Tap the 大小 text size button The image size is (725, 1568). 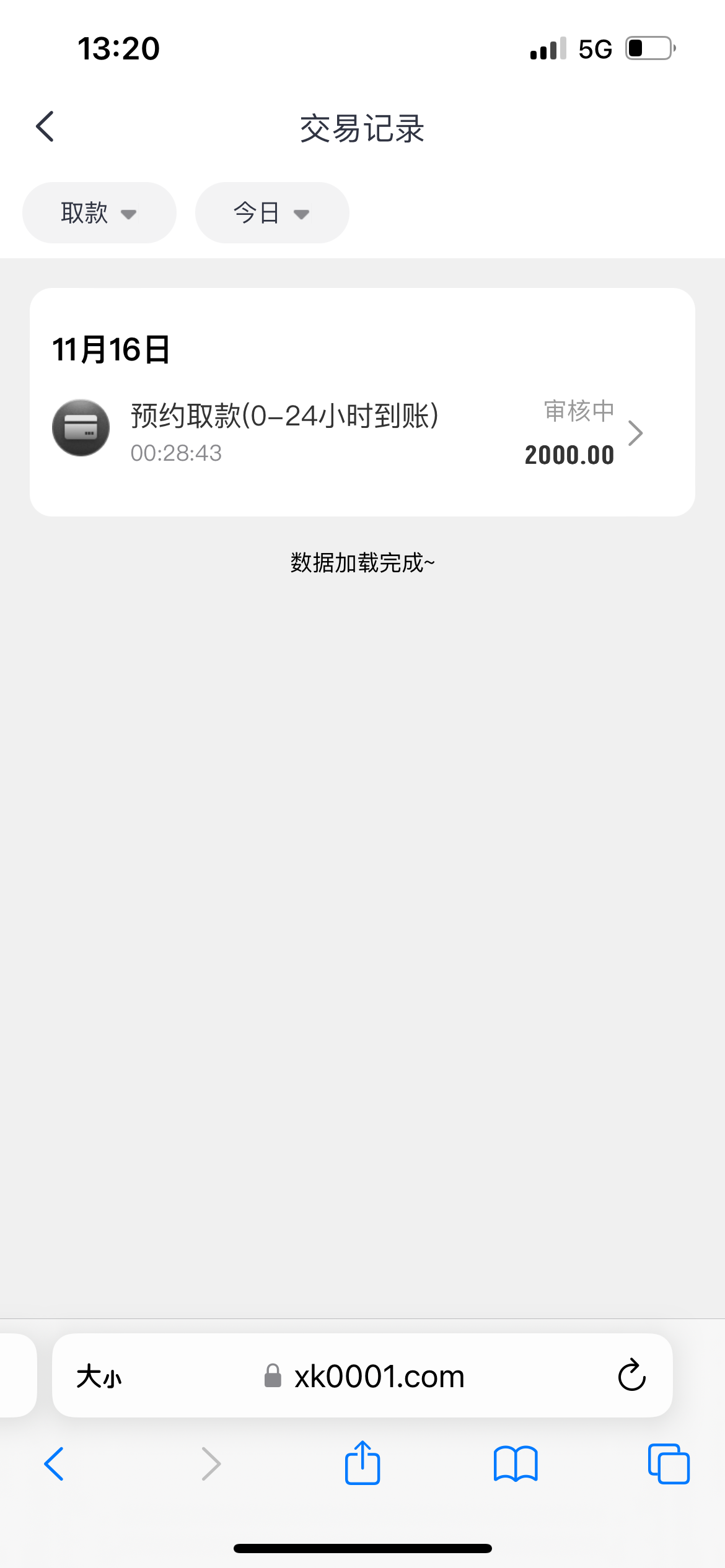tap(99, 1377)
